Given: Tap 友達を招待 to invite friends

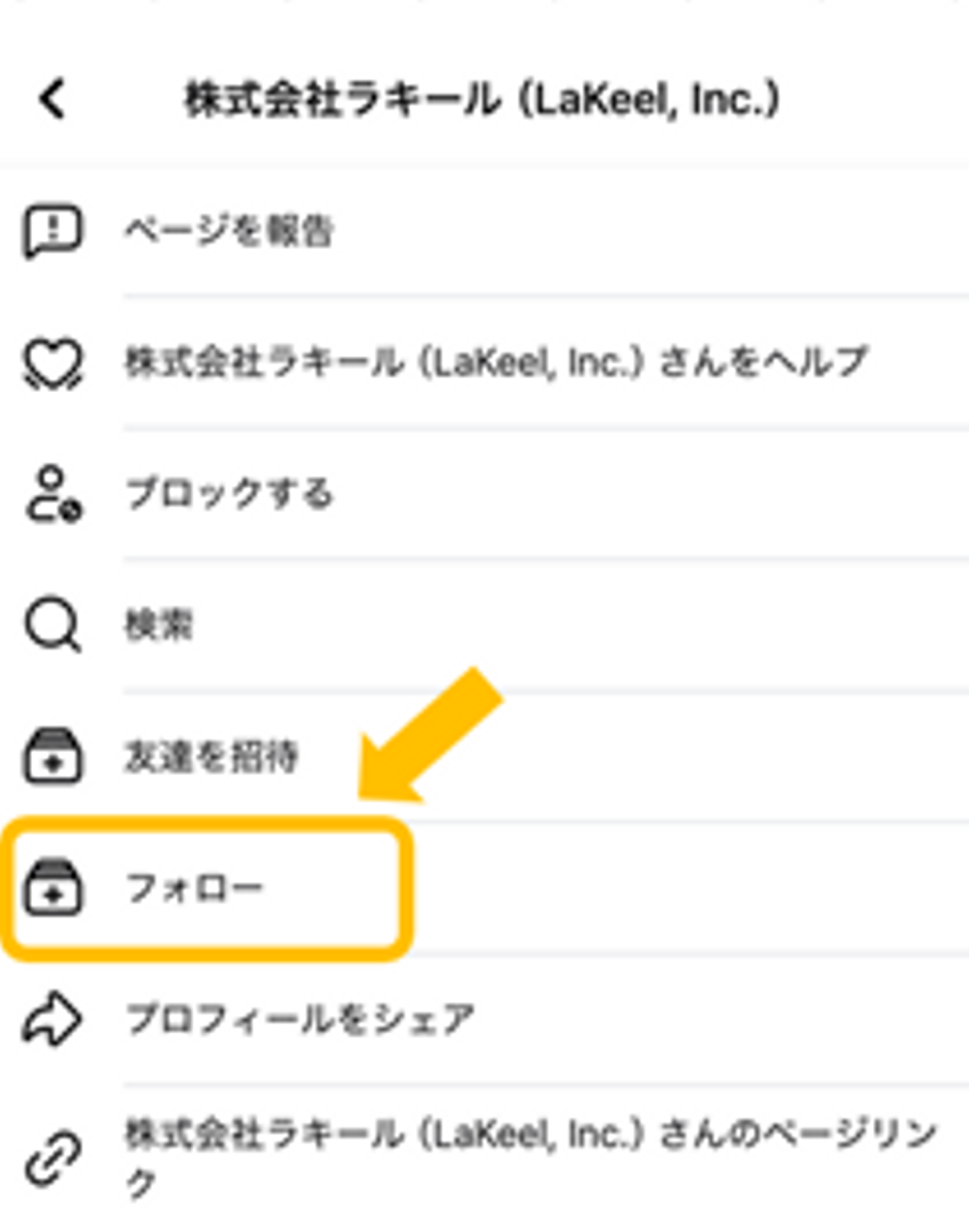Looking at the screenshot, I should point(211,756).
